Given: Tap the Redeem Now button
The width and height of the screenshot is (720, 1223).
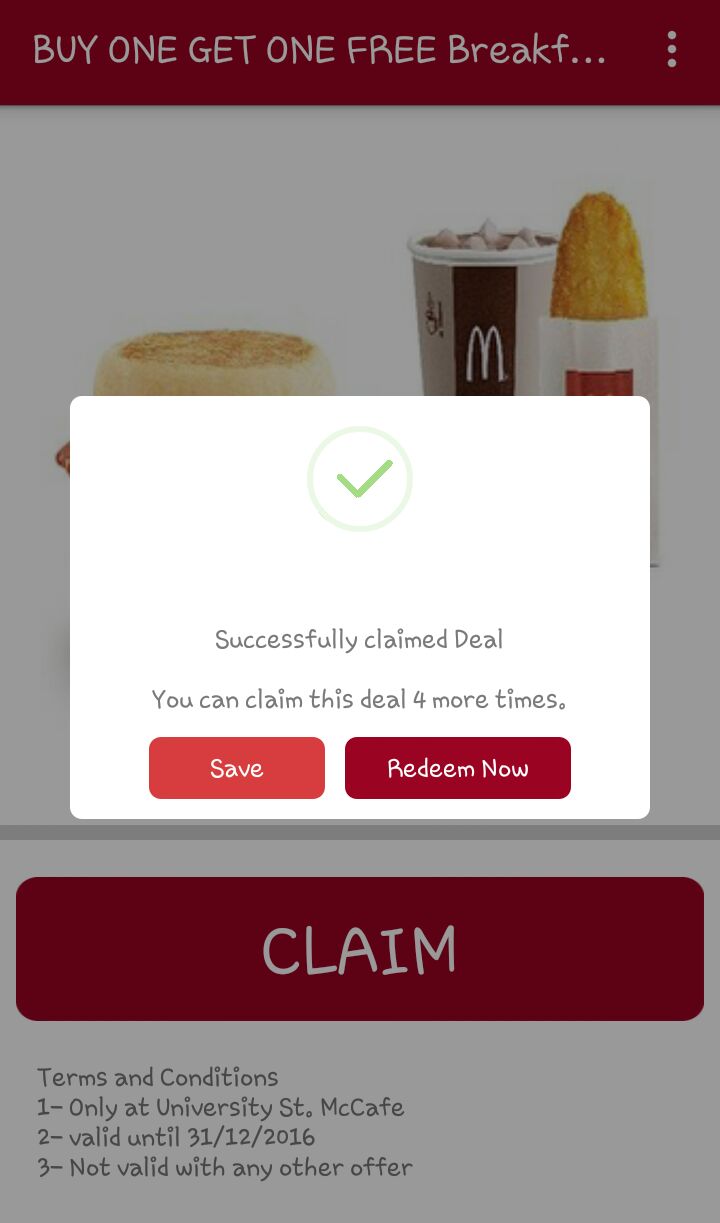Looking at the screenshot, I should point(458,768).
